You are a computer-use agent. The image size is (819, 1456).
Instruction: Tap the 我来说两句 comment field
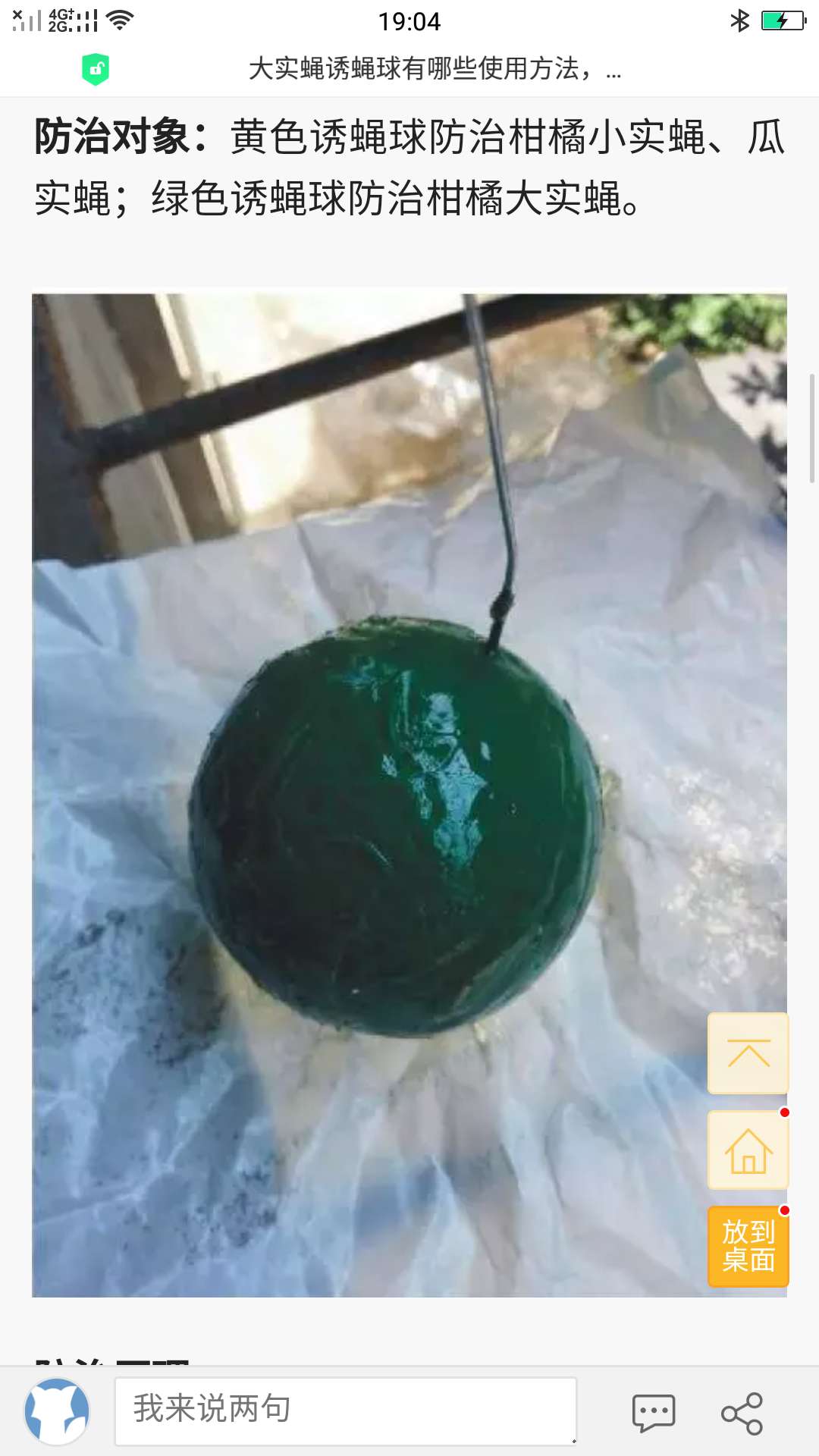click(346, 1411)
